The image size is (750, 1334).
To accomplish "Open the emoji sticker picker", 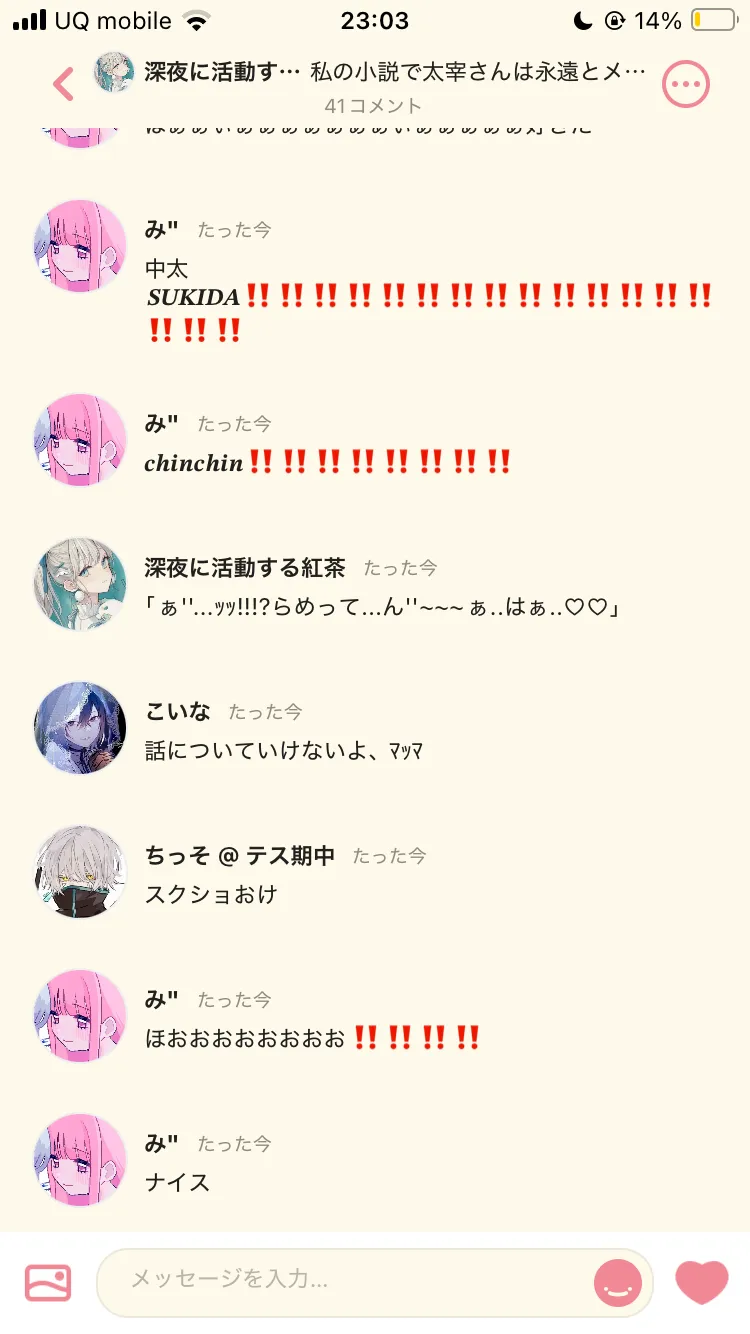I will tap(617, 1282).
